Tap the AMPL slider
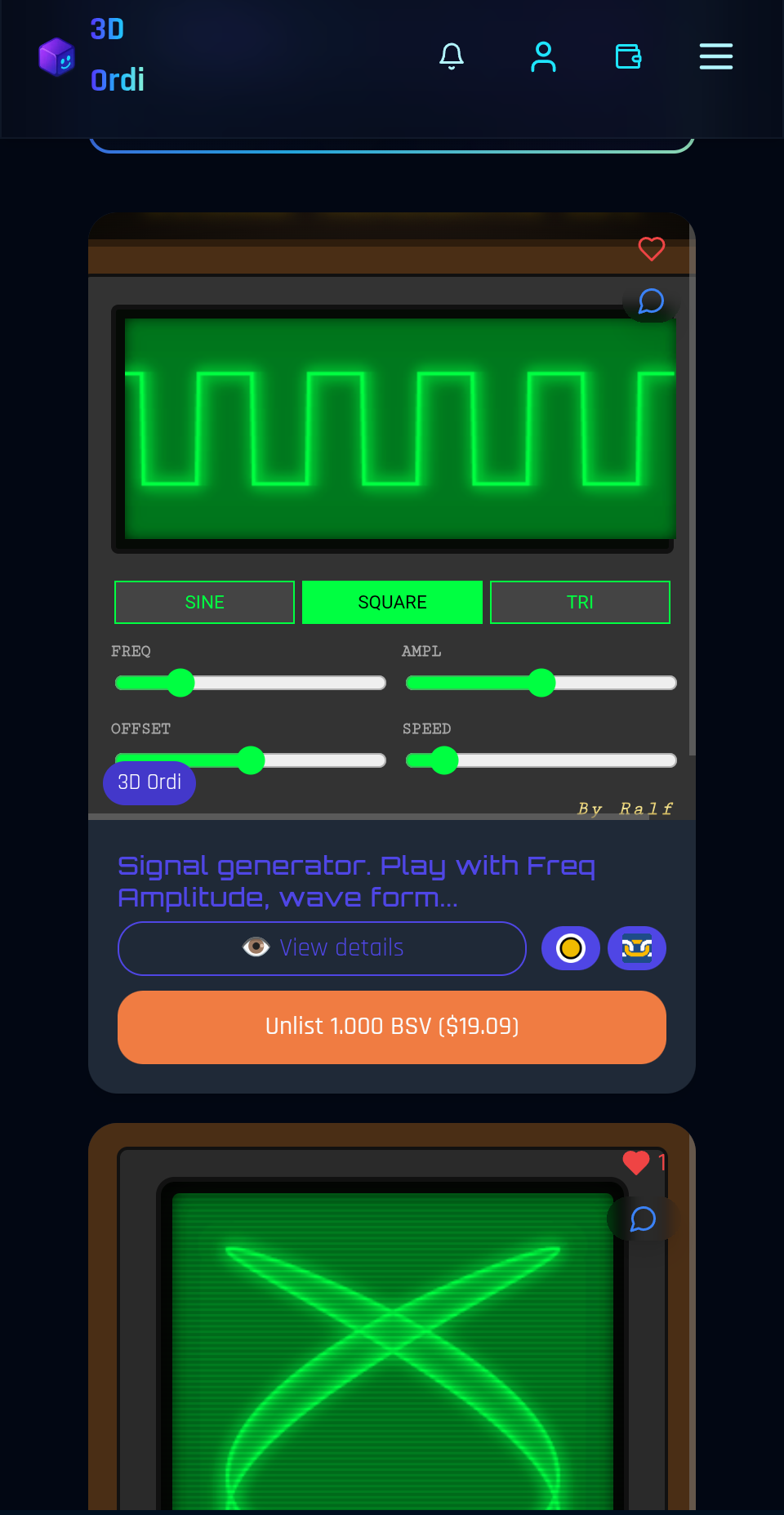 pyautogui.click(x=541, y=683)
